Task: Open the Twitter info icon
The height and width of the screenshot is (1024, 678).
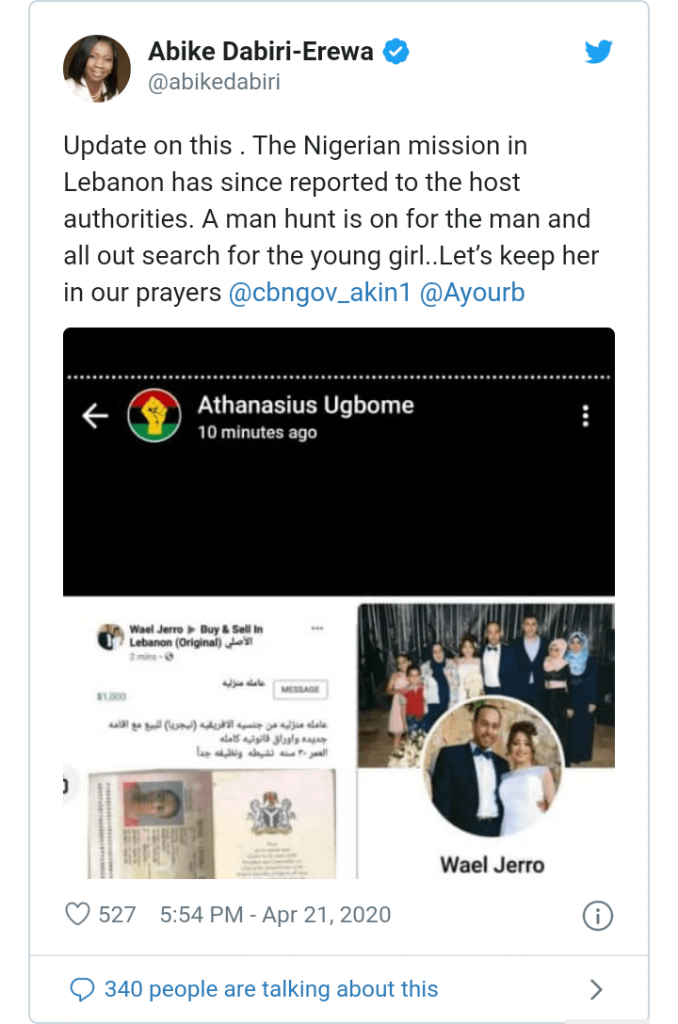Action: (596, 914)
